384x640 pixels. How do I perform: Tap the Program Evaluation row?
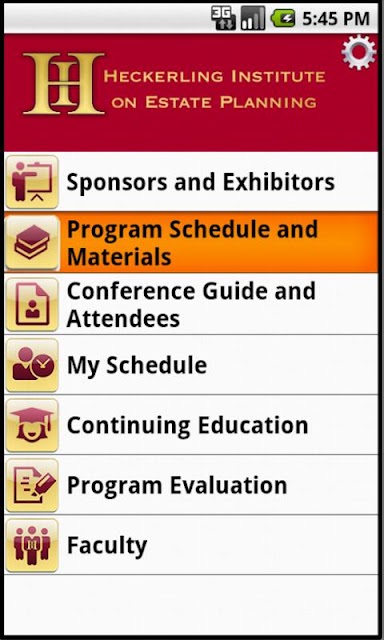pyautogui.click(x=191, y=485)
